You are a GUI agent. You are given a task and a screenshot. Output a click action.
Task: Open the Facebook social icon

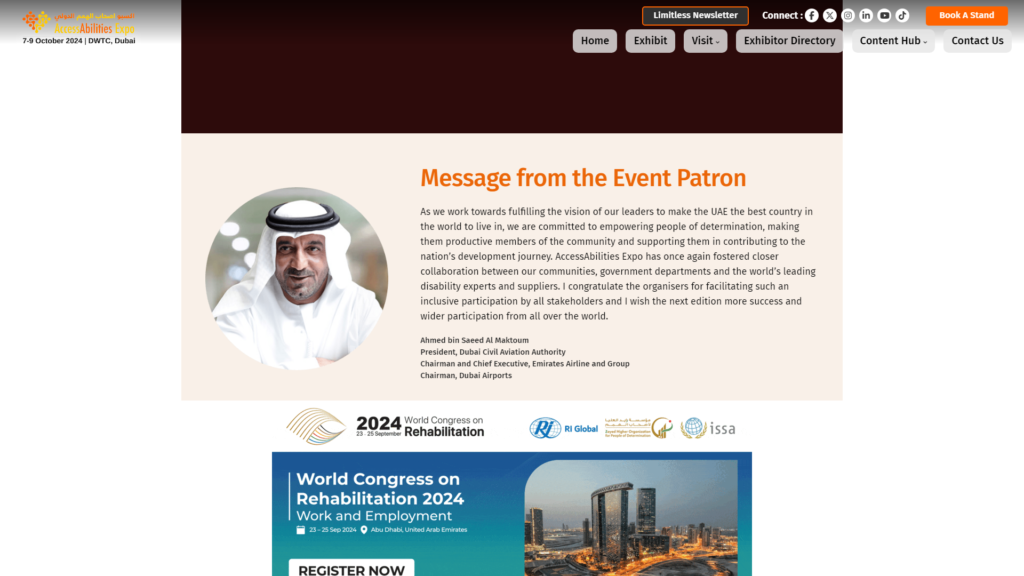[812, 16]
